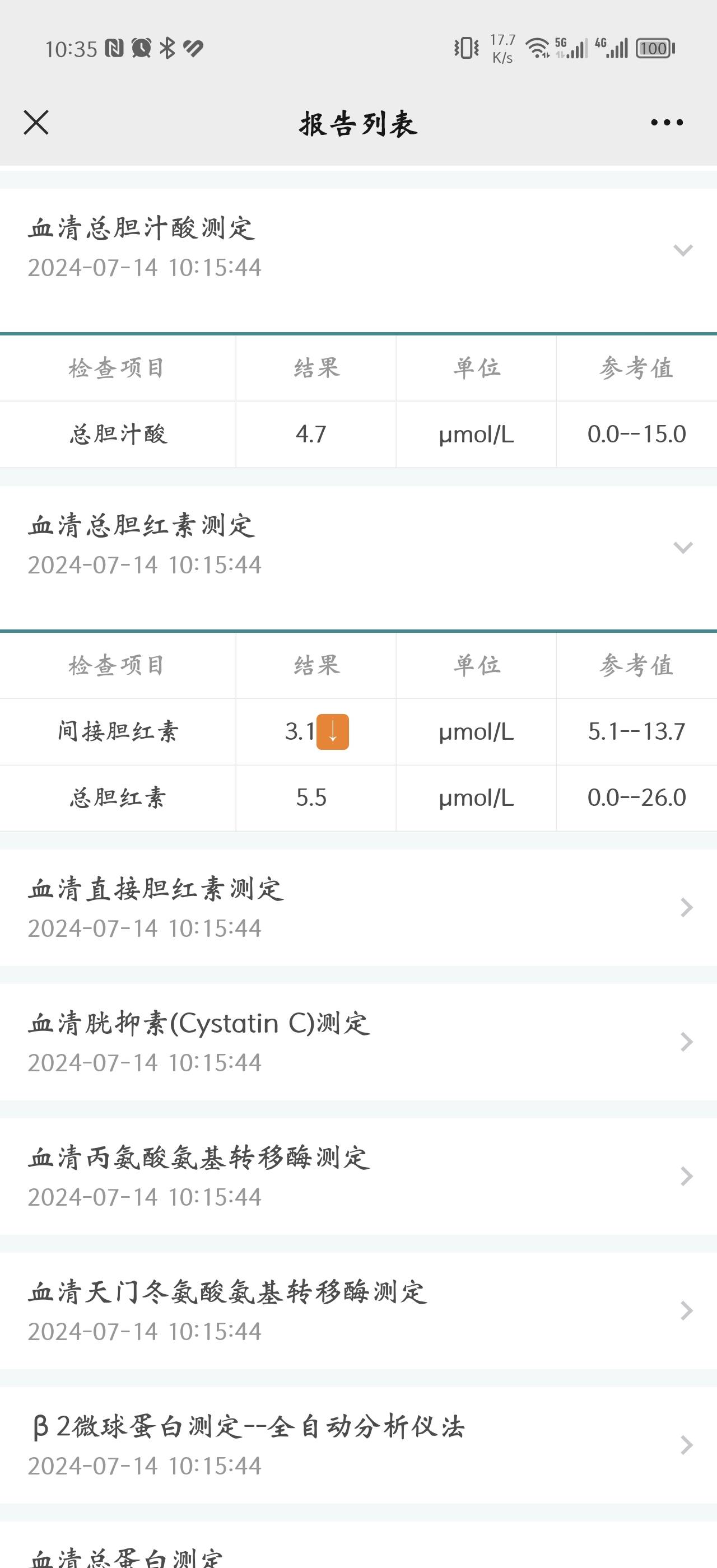Collapse the 血清总胆汁酸测定 report
Image resolution: width=717 pixels, height=1568 pixels.
[x=683, y=250]
